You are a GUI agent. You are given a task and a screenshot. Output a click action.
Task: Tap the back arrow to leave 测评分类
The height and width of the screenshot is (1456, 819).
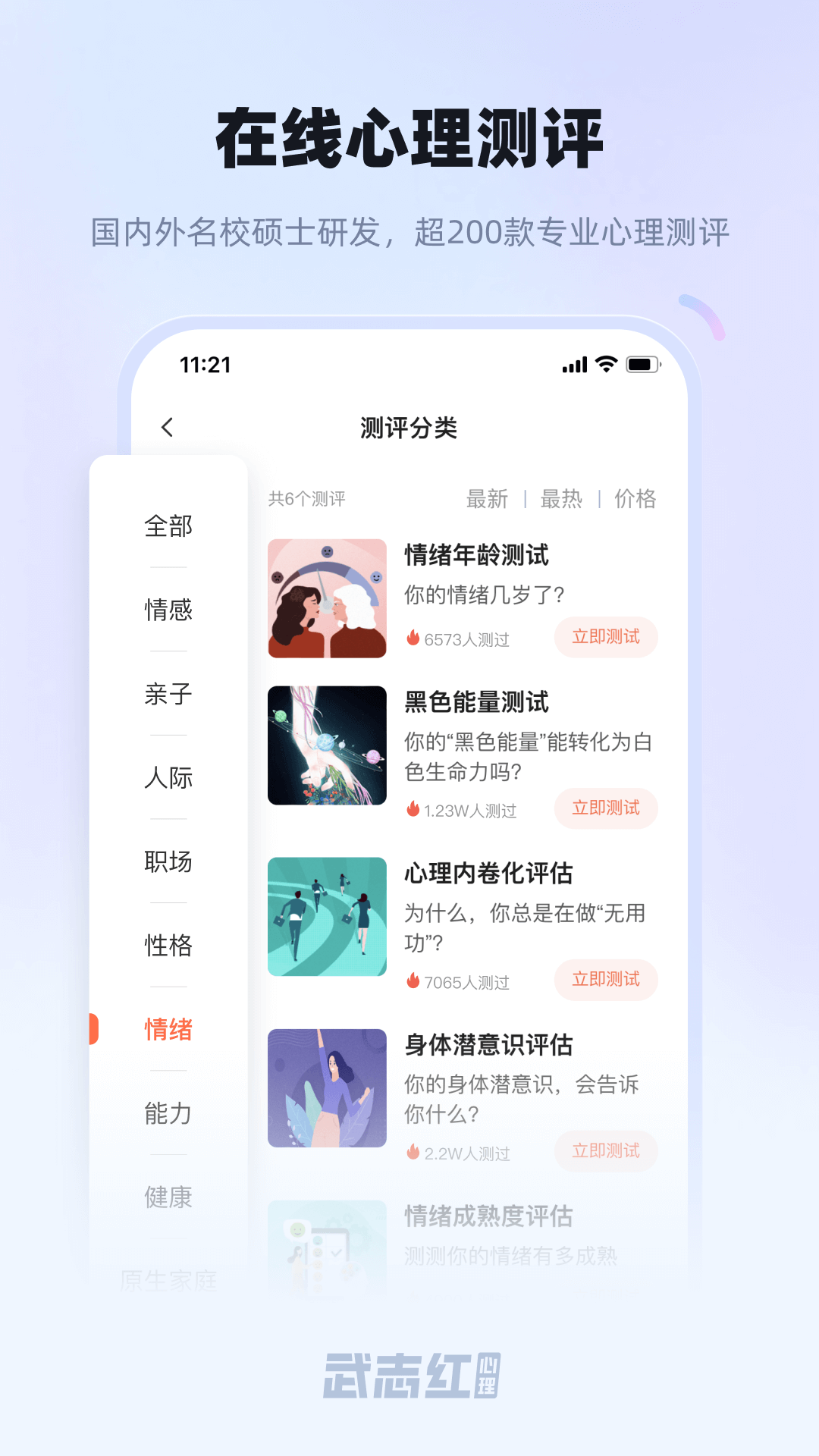tap(167, 428)
